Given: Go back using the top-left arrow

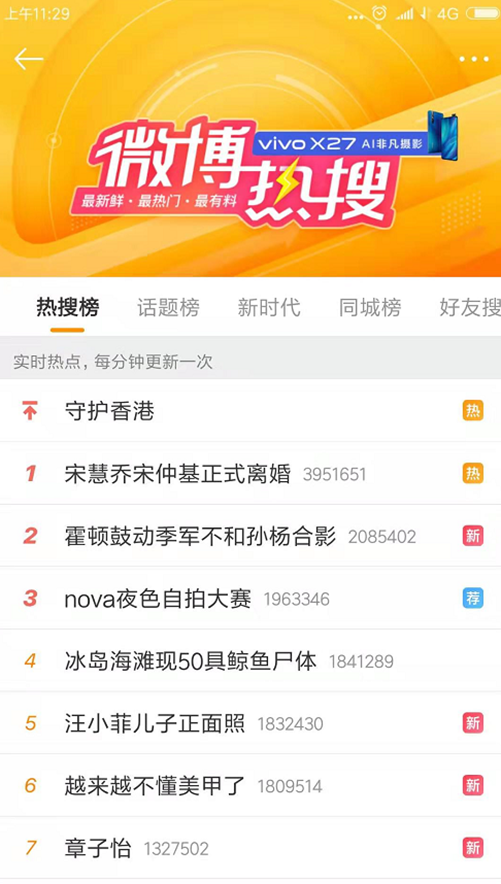Looking at the screenshot, I should (x=28, y=59).
